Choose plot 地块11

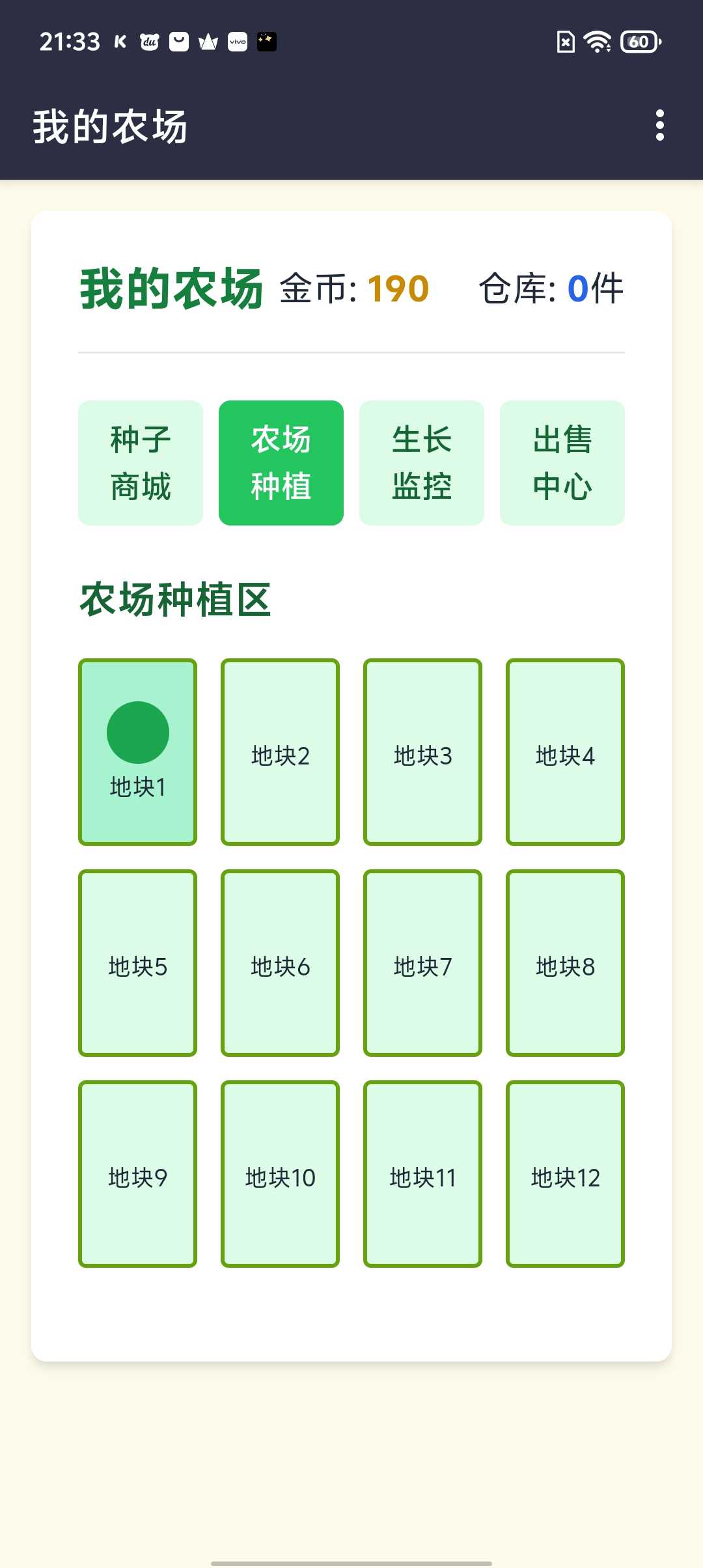[422, 1174]
